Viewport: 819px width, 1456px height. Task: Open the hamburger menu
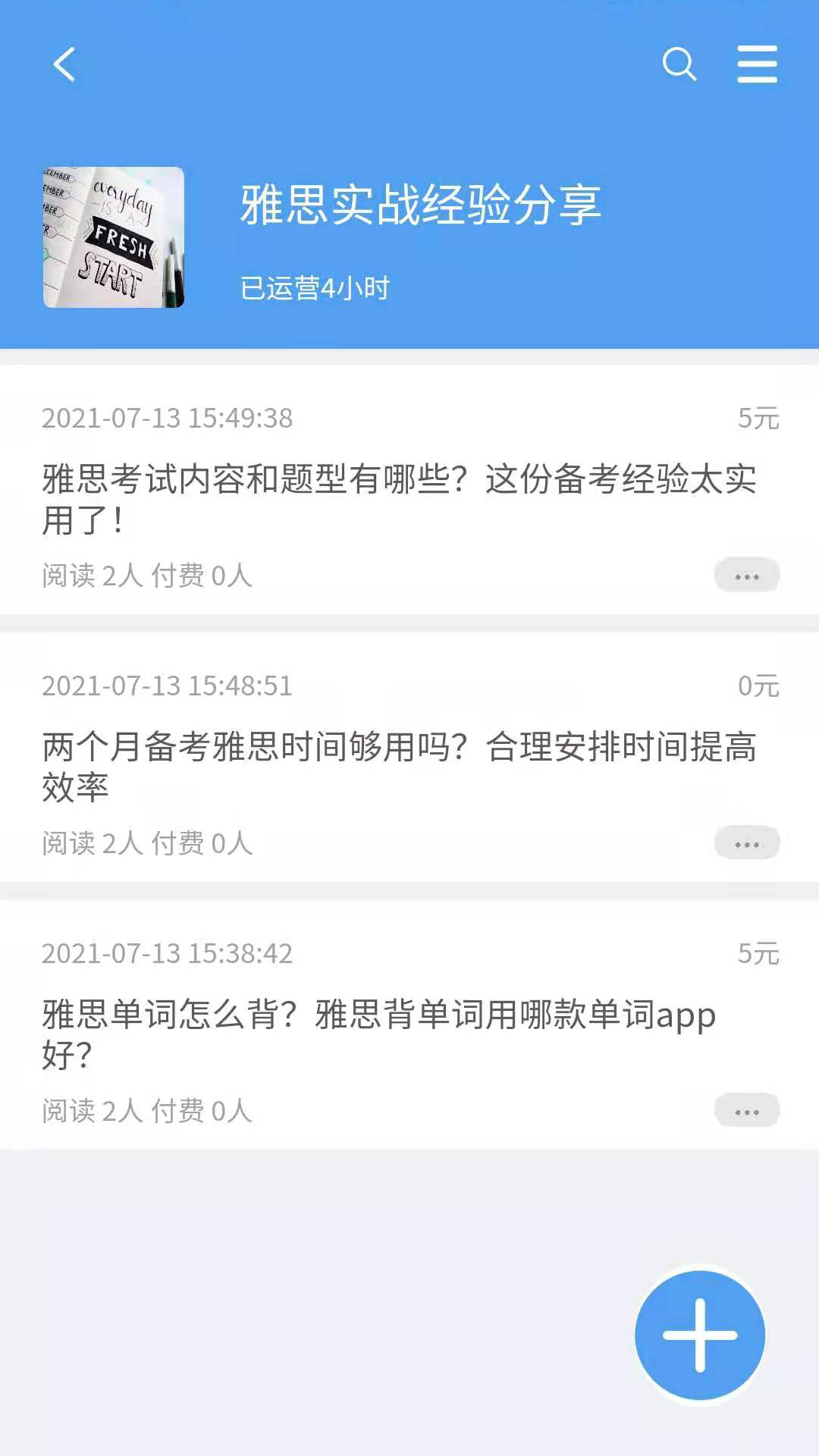(757, 64)
